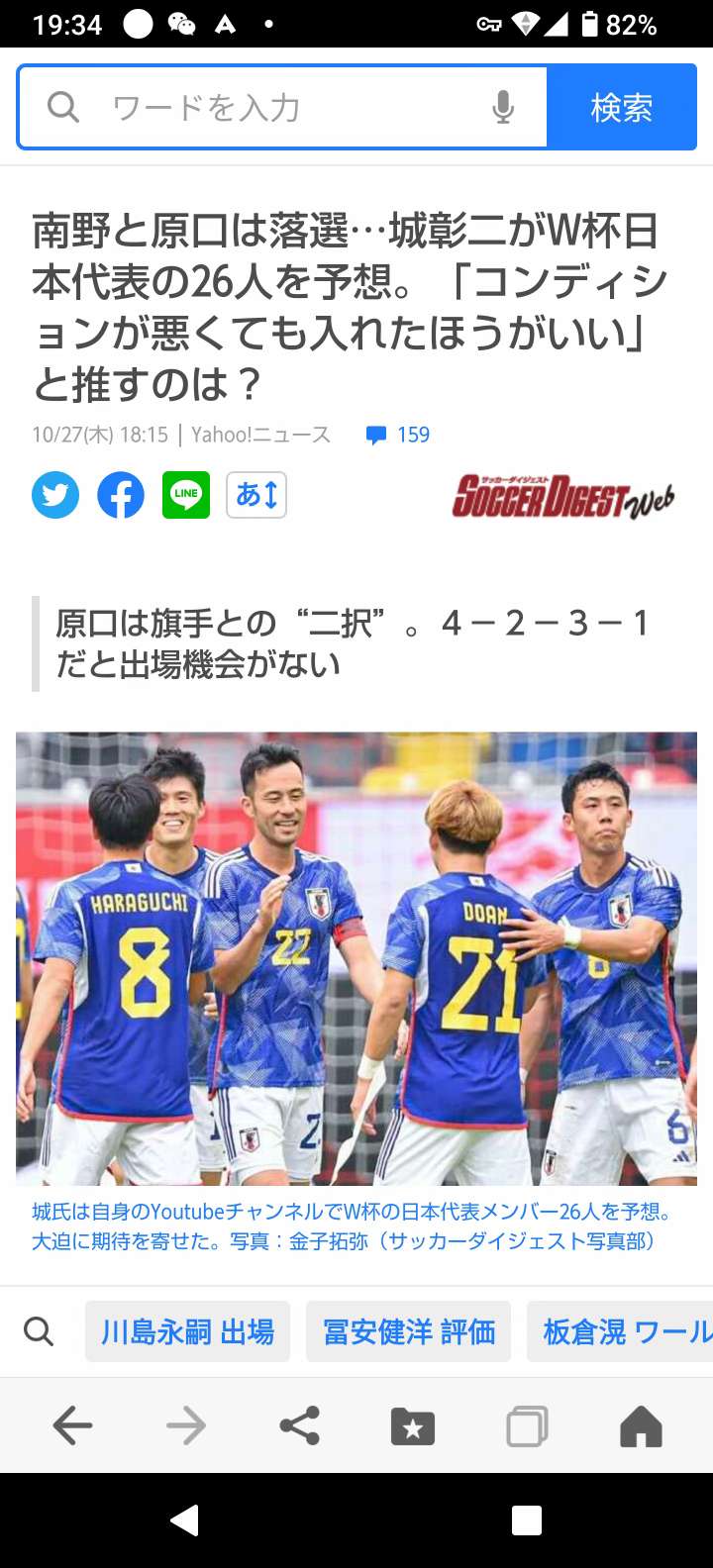Screen dimensions: 713x1568
Task: Share the article on Twitter
Action: pyautogui.click(x=55, y=495)
